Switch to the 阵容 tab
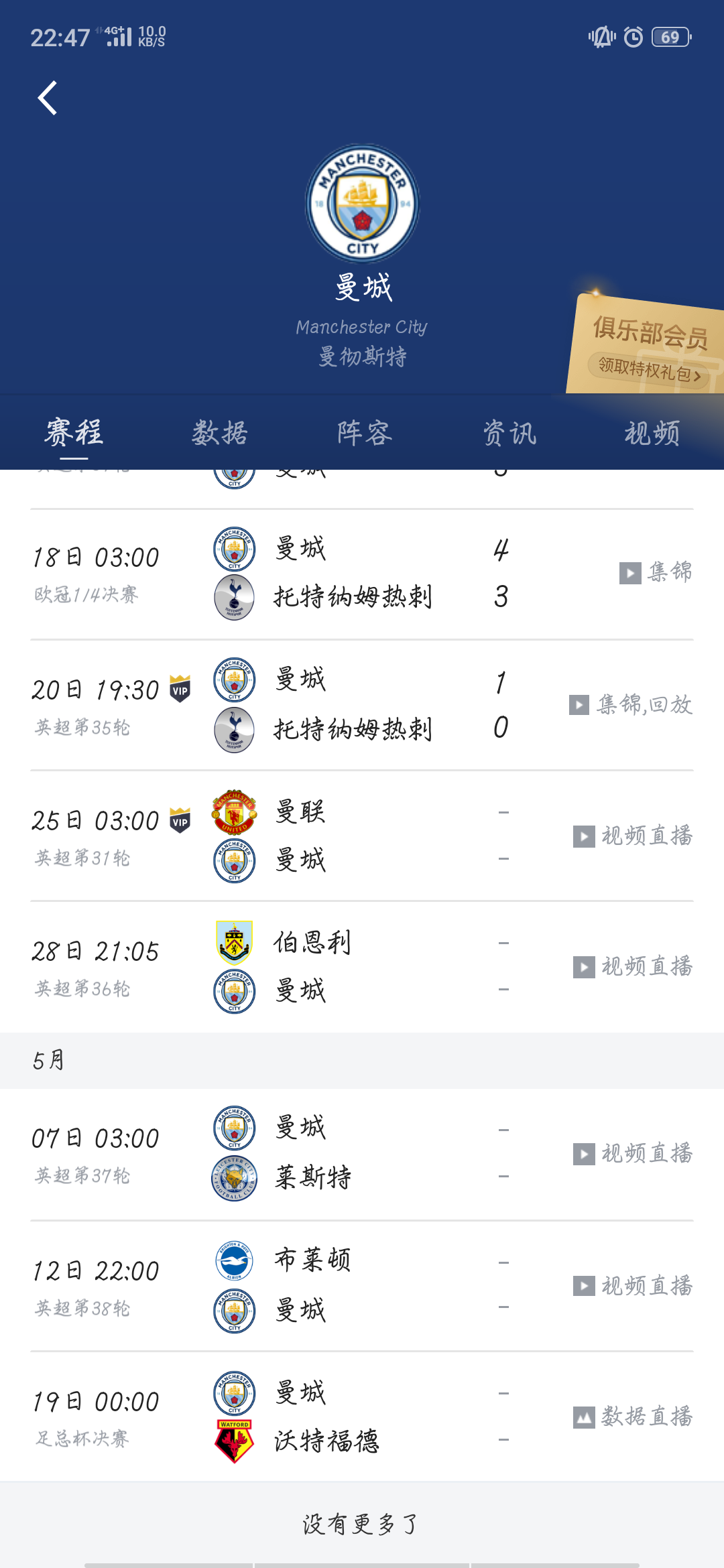 coord(365,433)
